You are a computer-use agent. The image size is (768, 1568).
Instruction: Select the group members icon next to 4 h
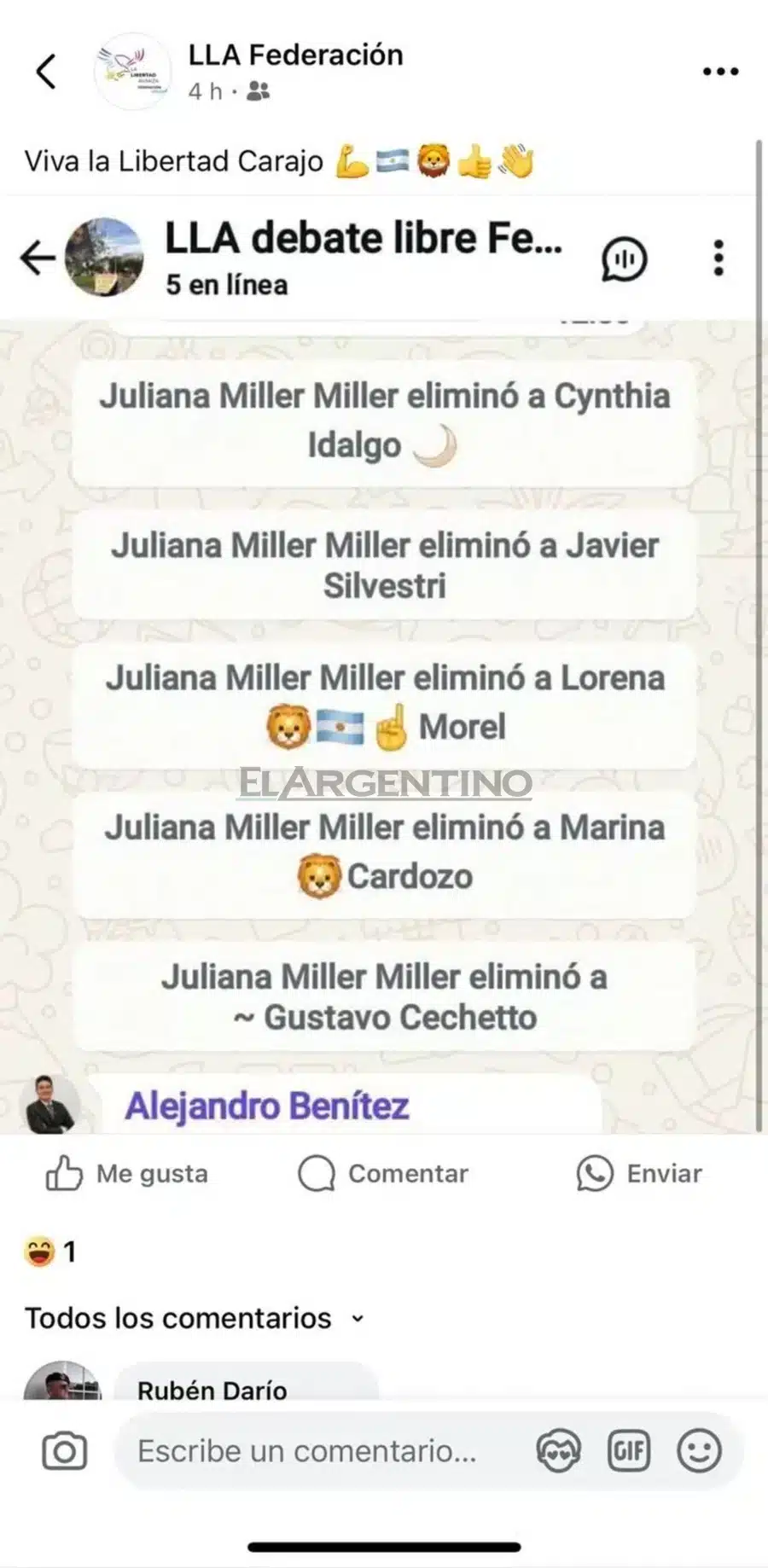[259, 89]
